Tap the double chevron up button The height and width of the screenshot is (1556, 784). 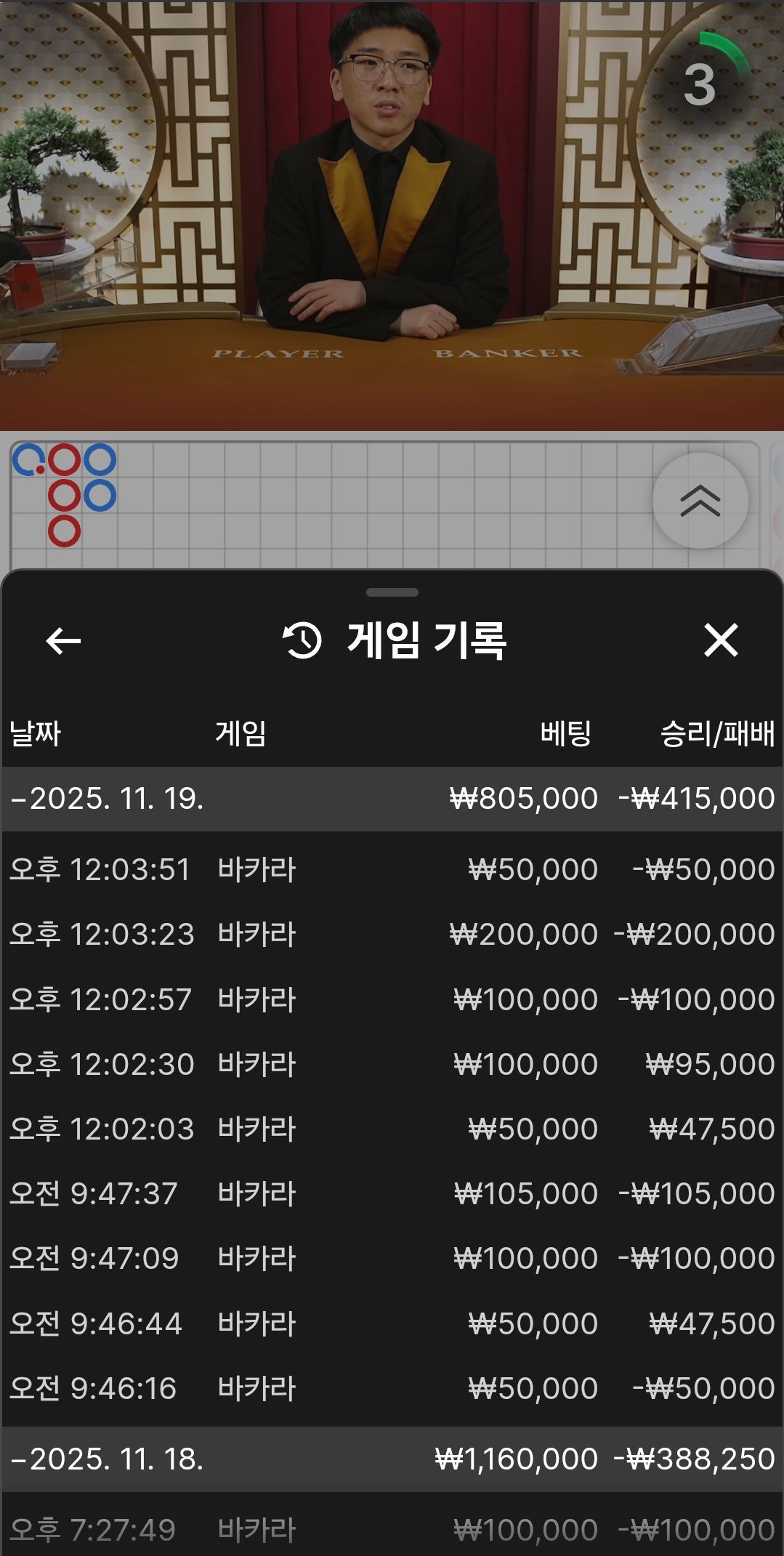700,501
